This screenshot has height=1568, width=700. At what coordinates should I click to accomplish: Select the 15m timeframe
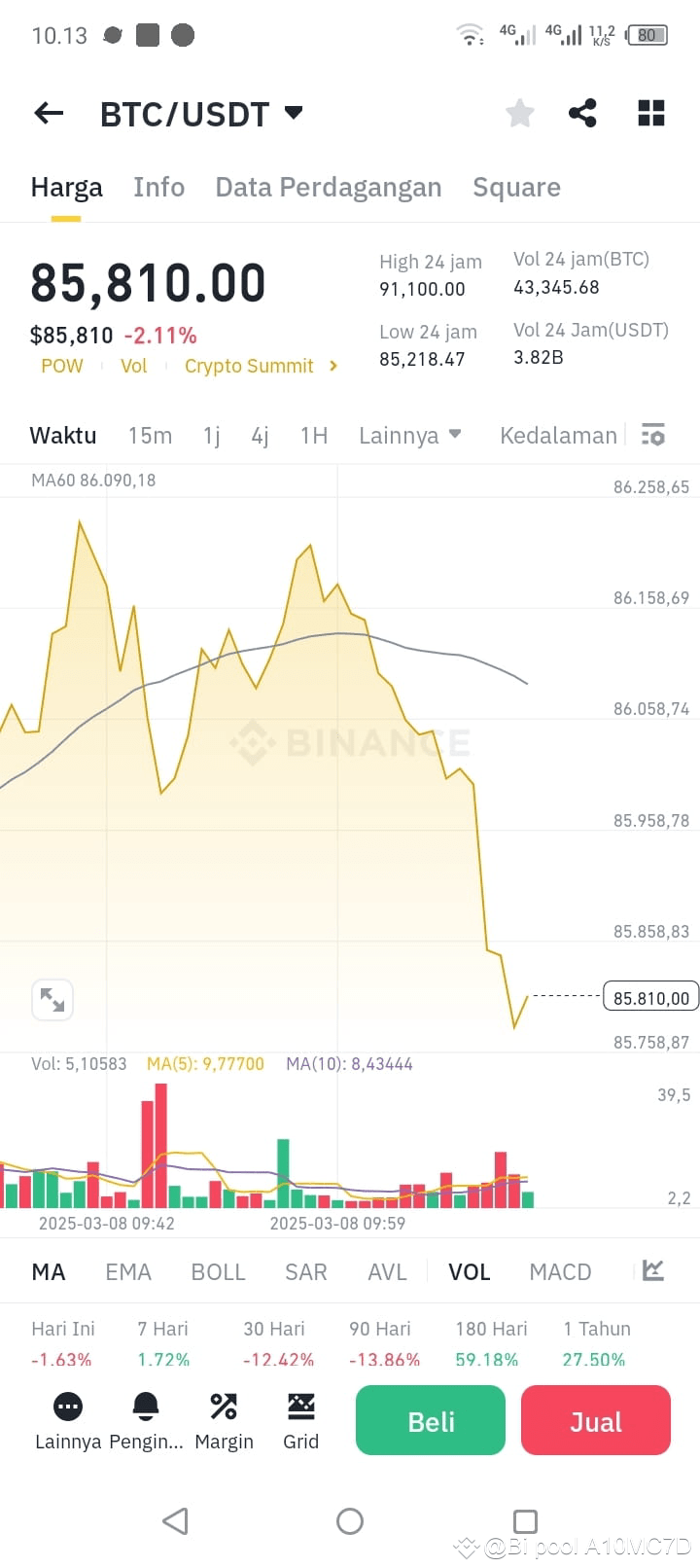[150, 435]
